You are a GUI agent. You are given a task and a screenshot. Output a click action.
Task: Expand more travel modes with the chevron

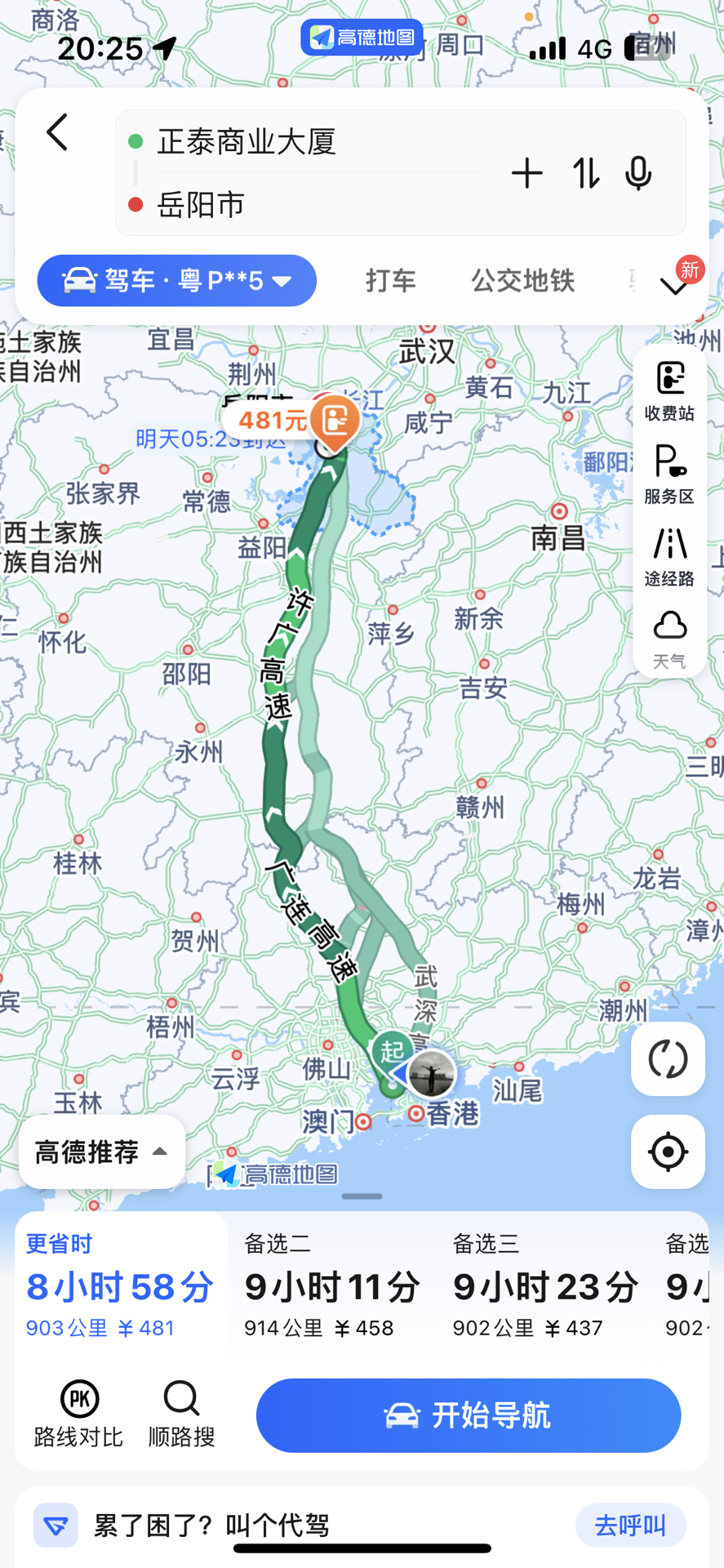(674, 286)
